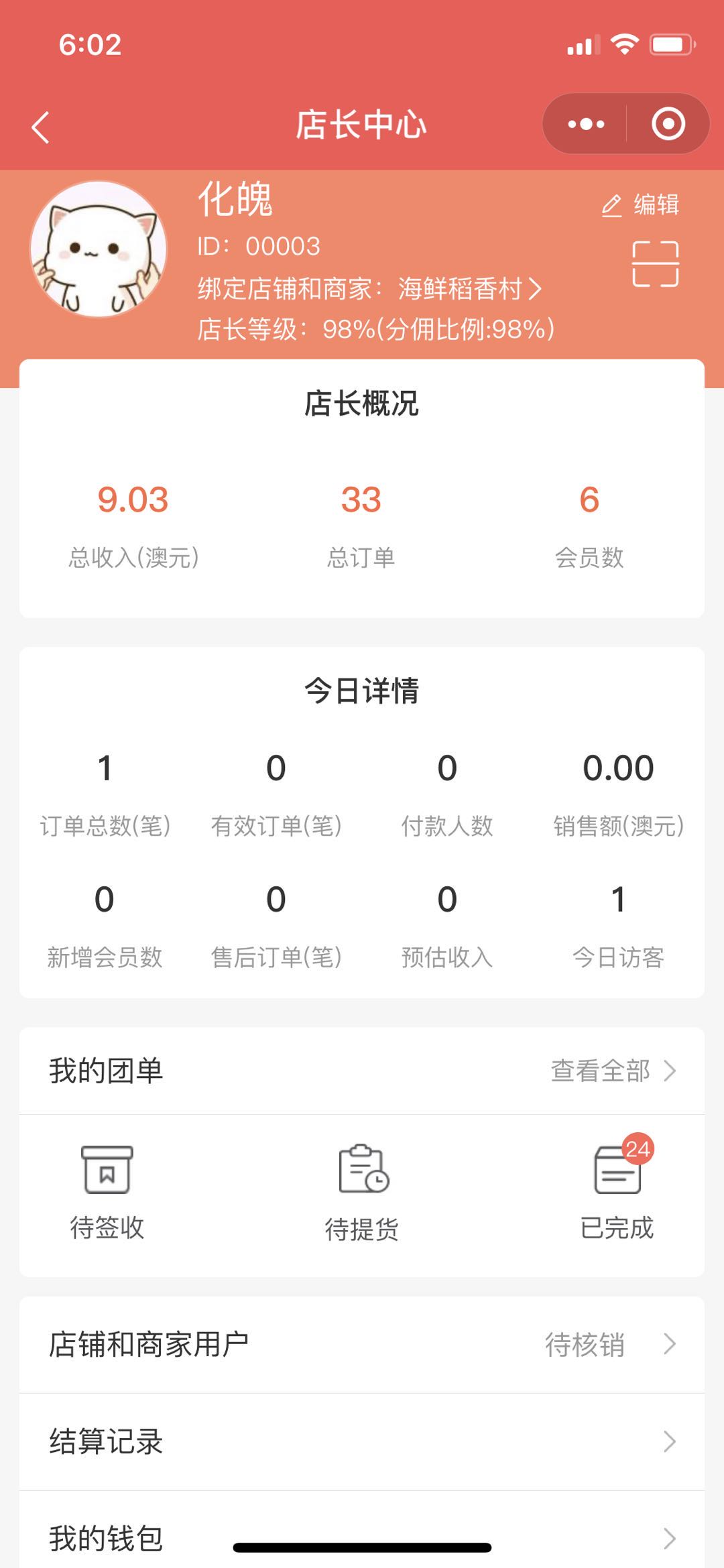Close the mini program with circle button
The width and height of the screenshot is (724, 1568).
pos(668,124)
